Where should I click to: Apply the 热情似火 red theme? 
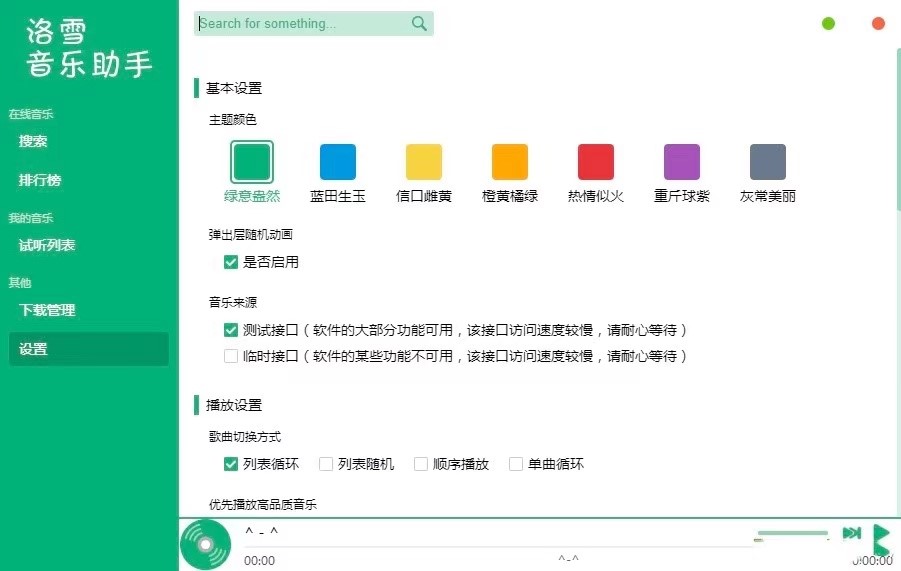pos(596,162)
